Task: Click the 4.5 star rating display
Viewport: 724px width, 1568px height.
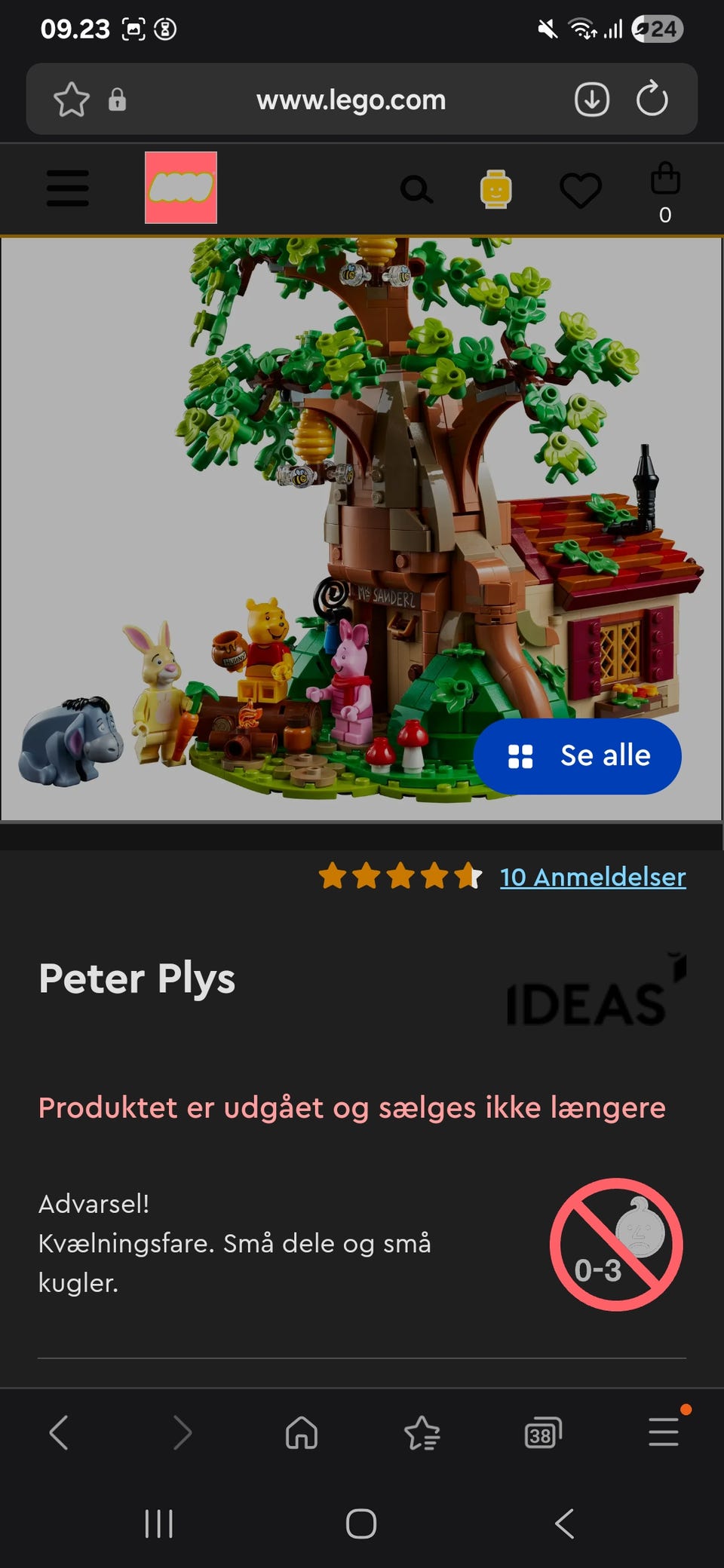Action: (402, 877)
